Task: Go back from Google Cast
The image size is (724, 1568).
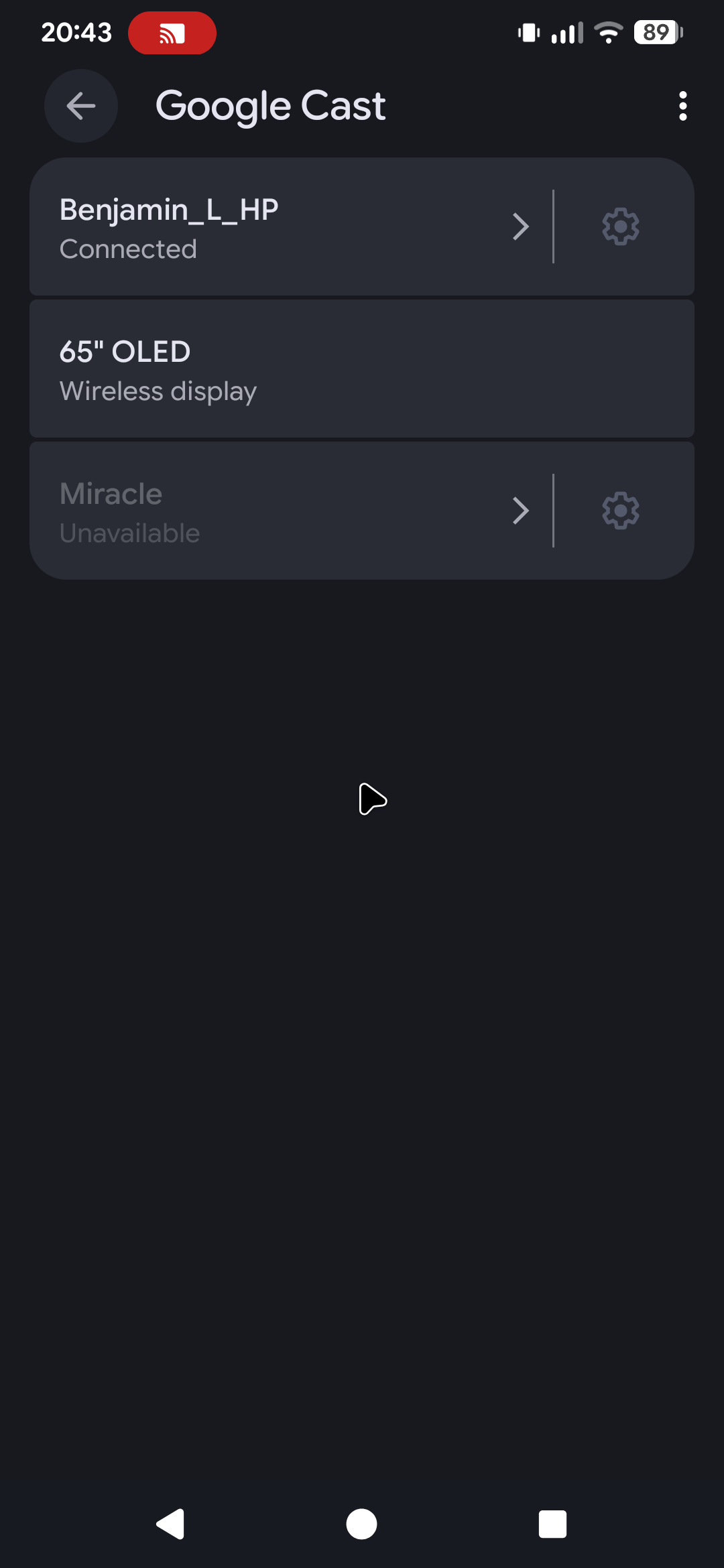Action: pyautogui.click(x=81, y=106)
